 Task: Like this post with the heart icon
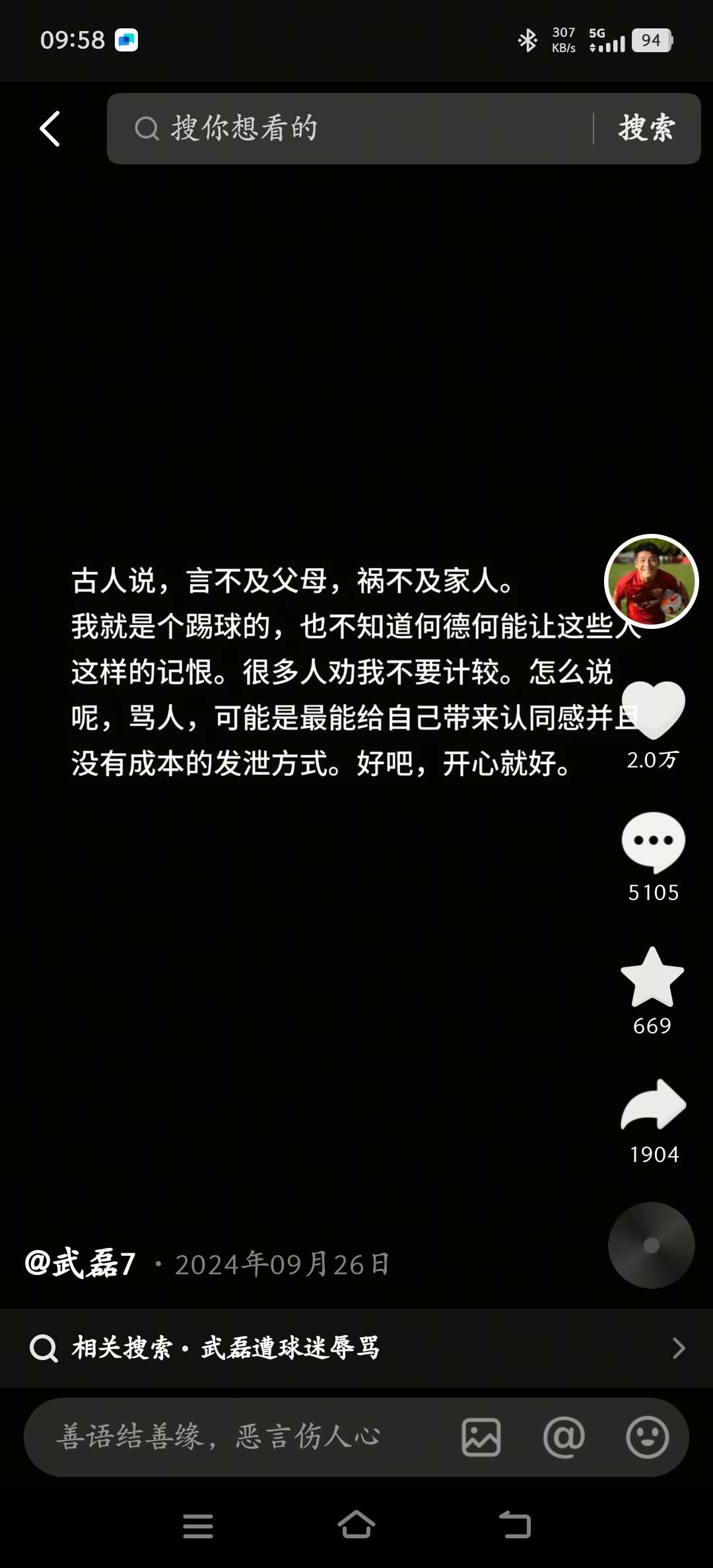tap(653, 710)
